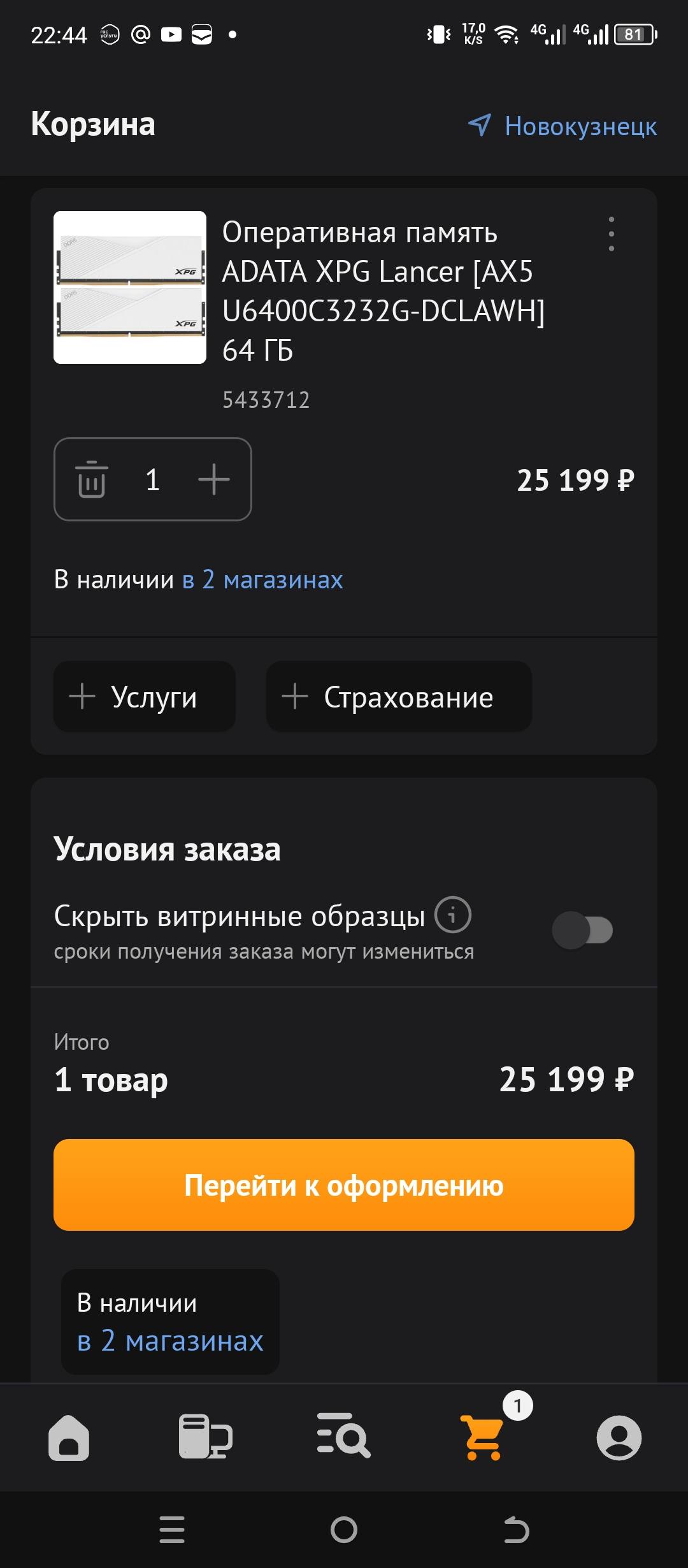
Task: Expand Услуги options for the item
Action: [145, 696]
